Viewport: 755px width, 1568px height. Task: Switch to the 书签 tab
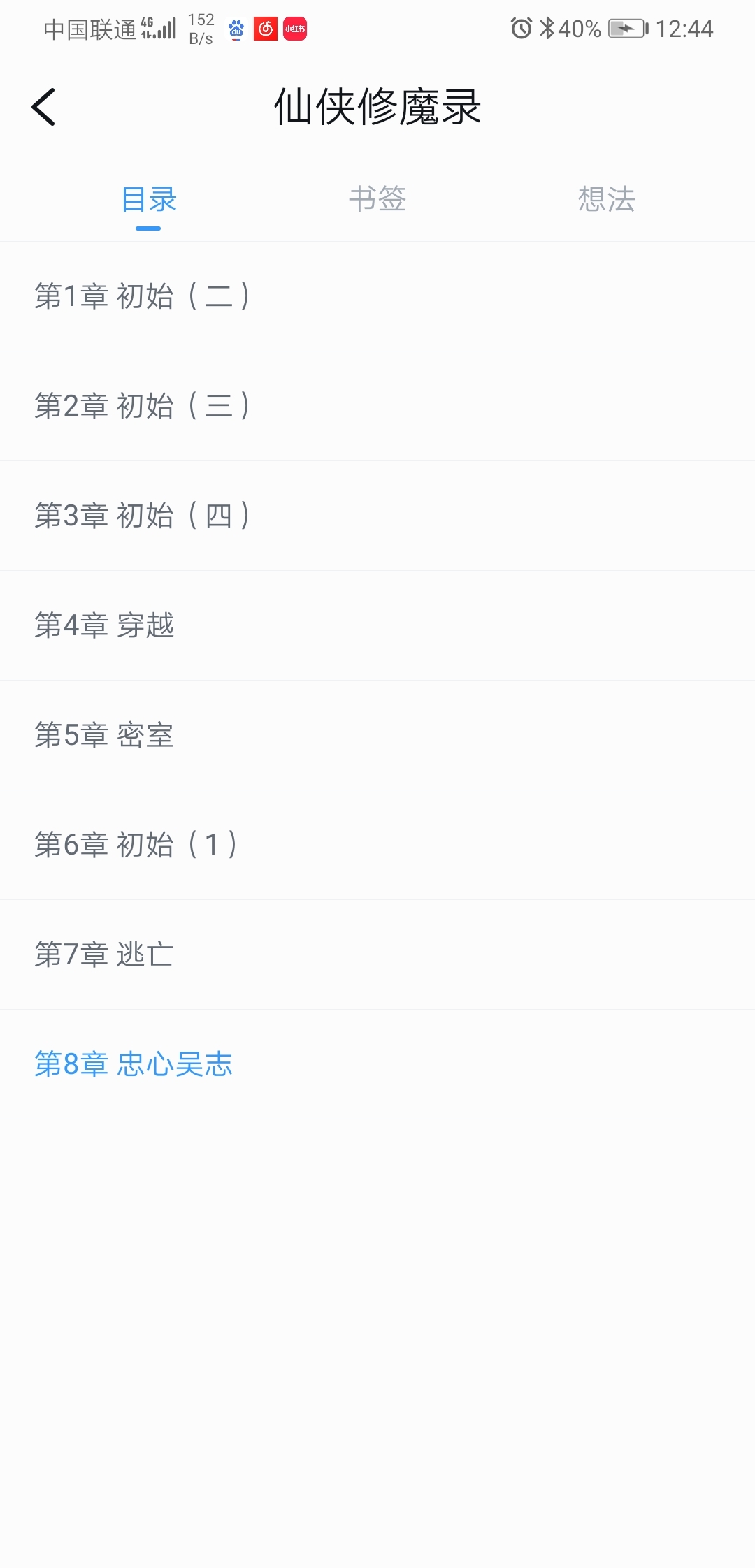pos(377,201)
